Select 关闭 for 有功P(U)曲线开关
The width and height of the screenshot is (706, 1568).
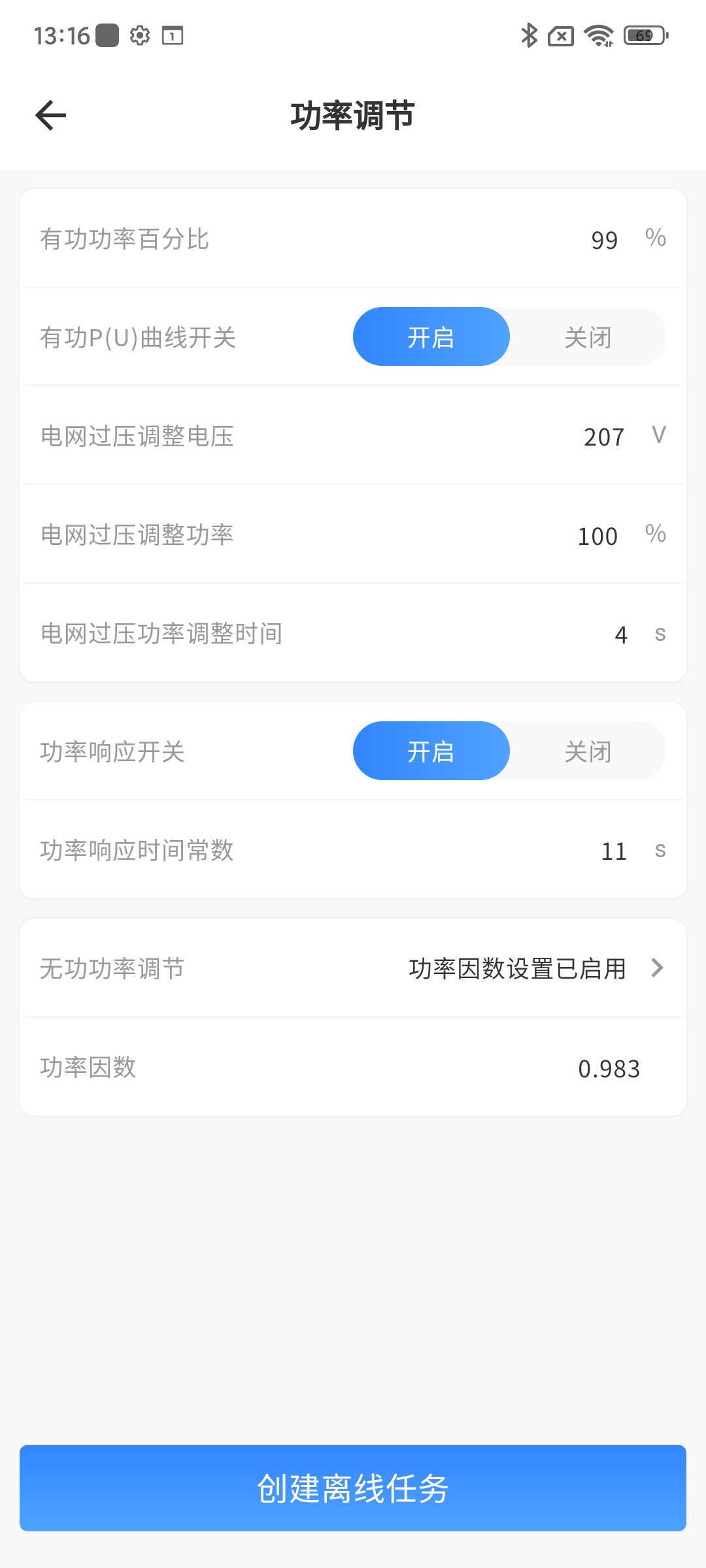point(588,337)
